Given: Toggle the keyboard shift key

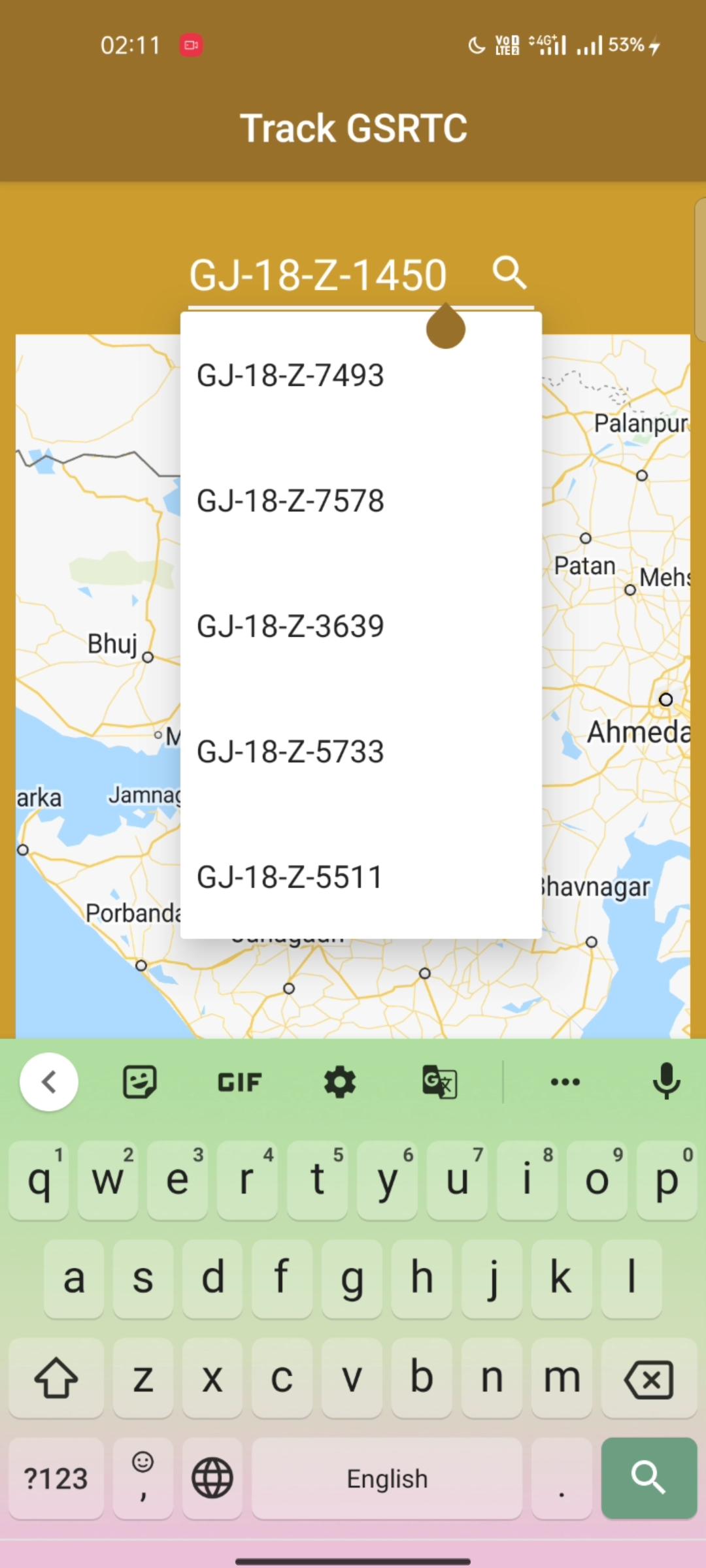Looking at the screenshot, I should pos(56,1379).
